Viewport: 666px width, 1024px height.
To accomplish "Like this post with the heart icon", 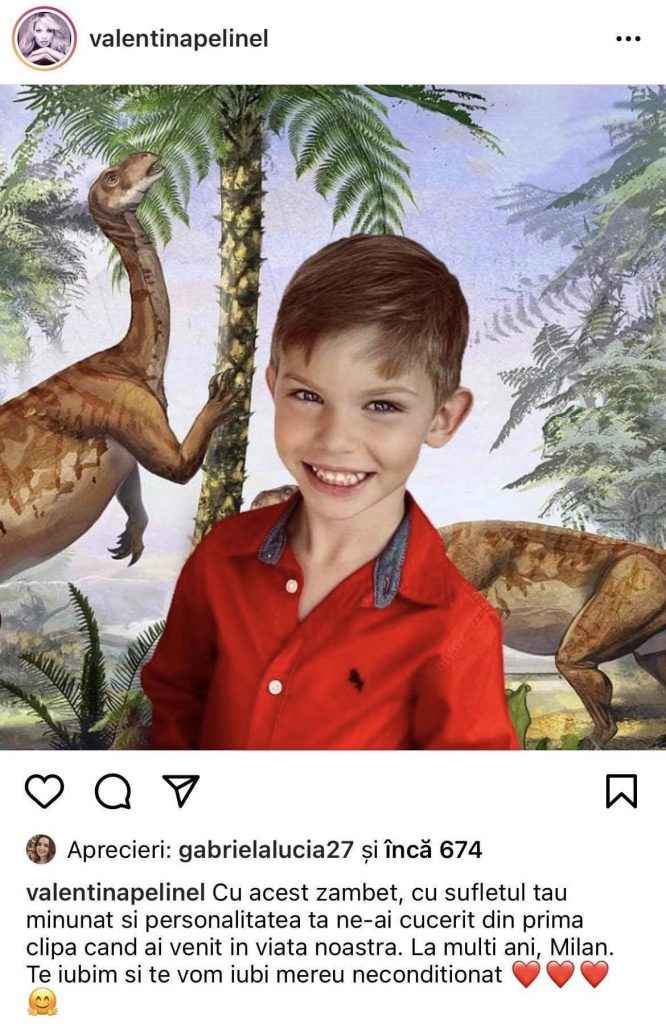I will click(x=44, y=791).
